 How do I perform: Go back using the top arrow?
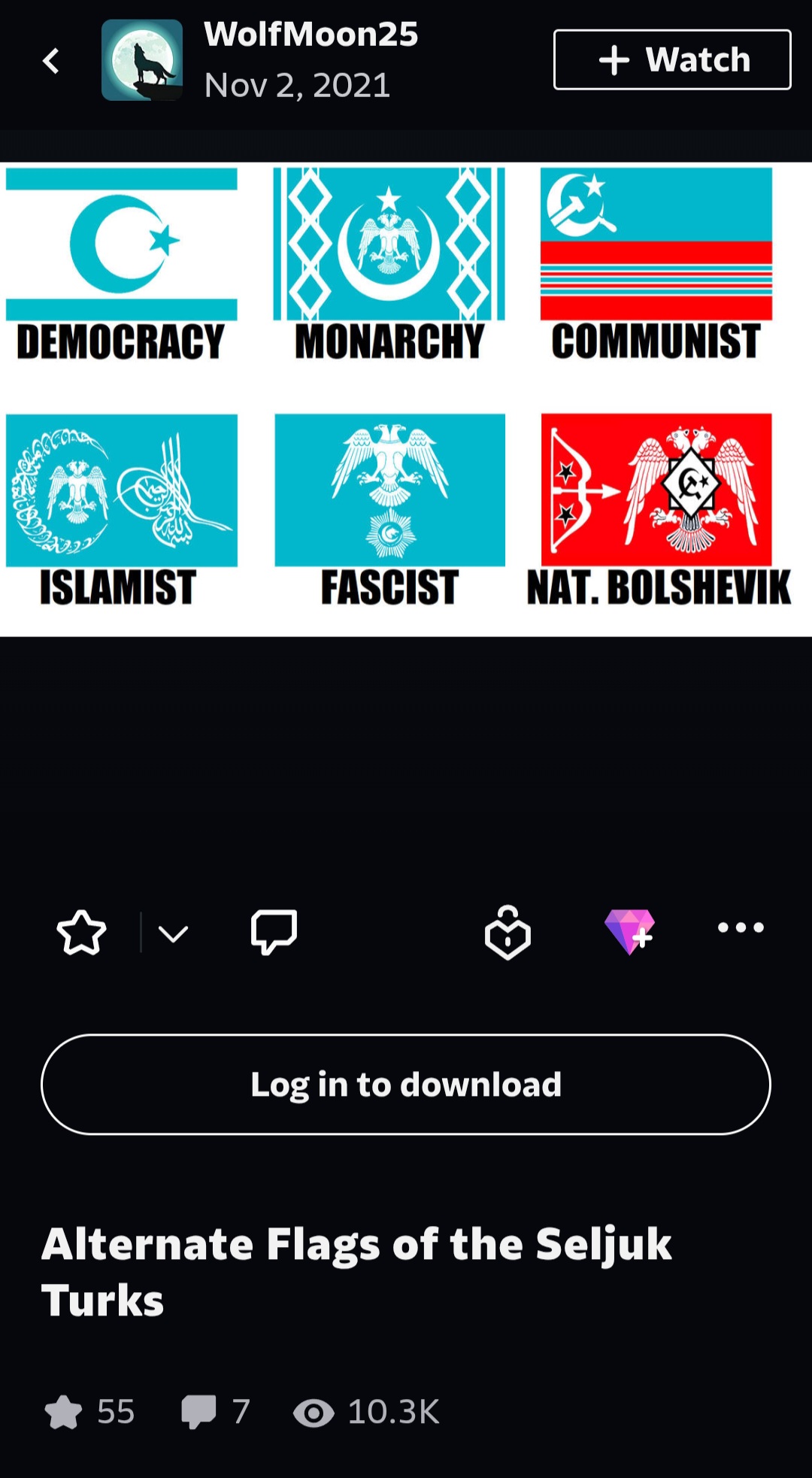click(x=50, y=61)
